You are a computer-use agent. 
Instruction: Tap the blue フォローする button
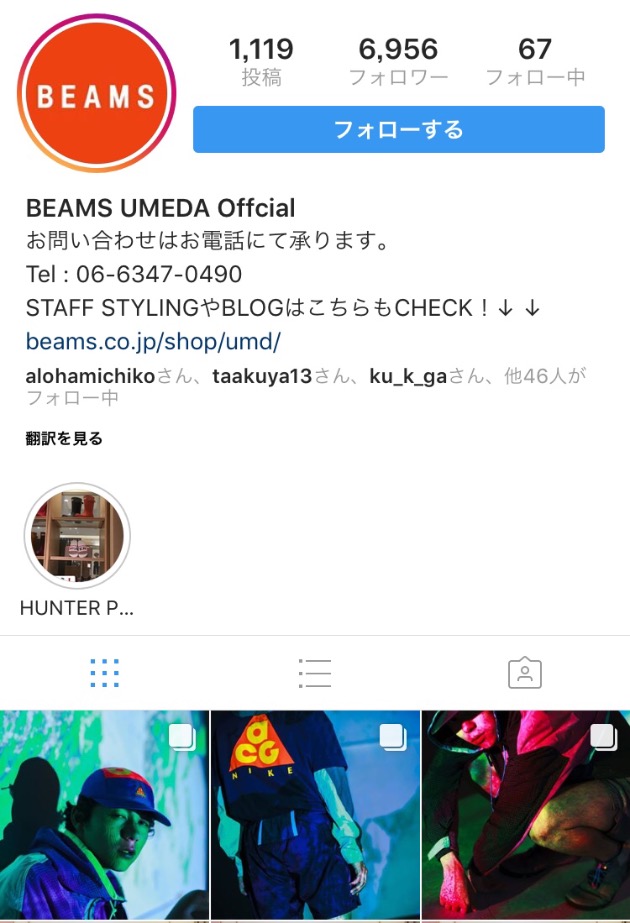pos(398,129)
